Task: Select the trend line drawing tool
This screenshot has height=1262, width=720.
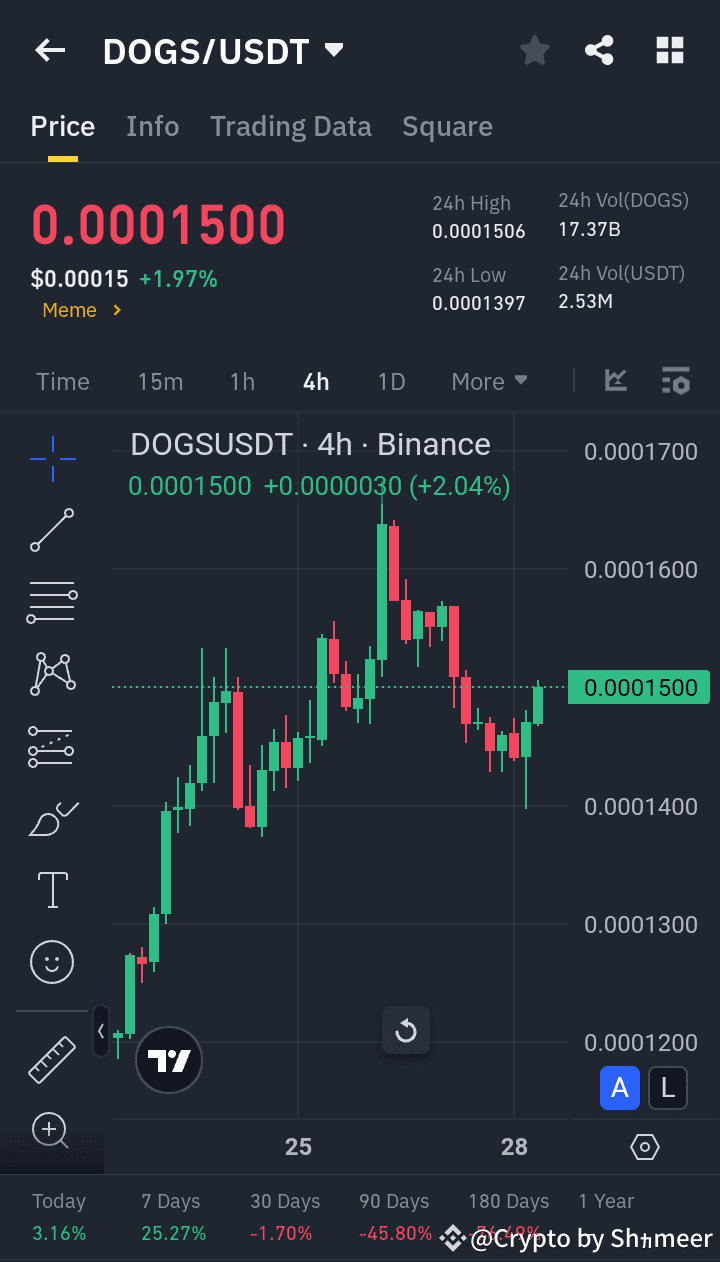Action: click(x=52, y=530)
